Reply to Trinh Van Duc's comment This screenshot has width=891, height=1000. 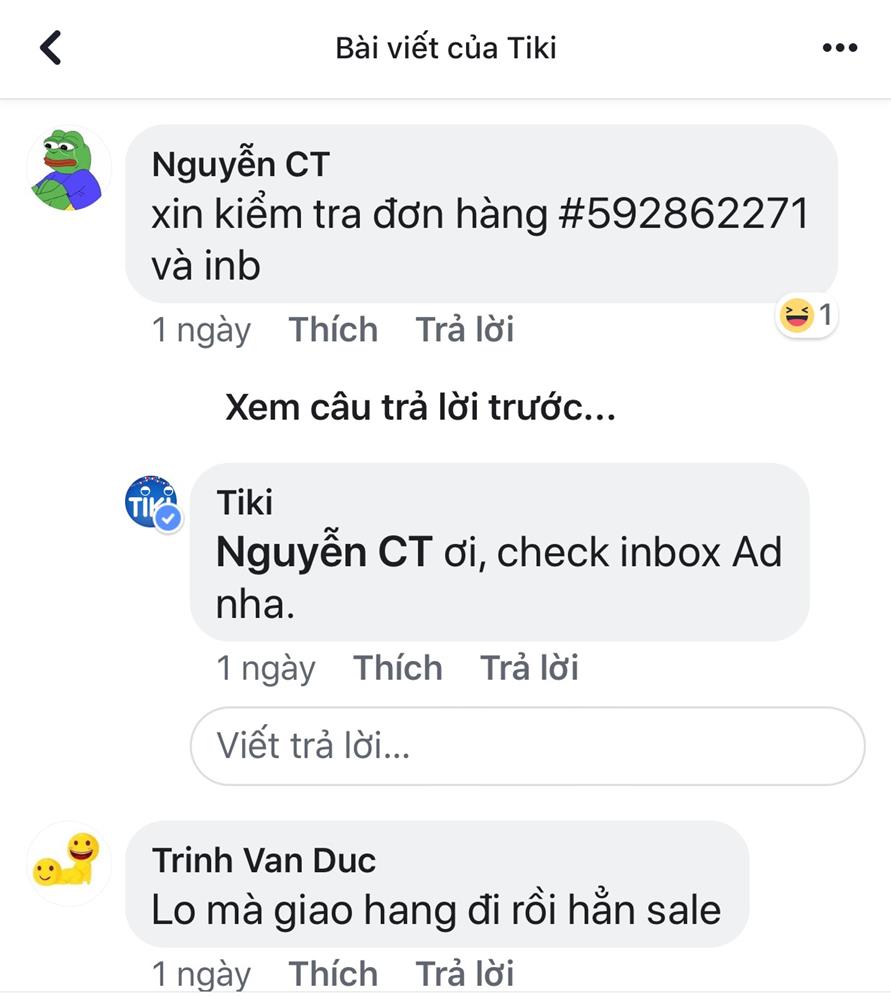pos(465,974)
